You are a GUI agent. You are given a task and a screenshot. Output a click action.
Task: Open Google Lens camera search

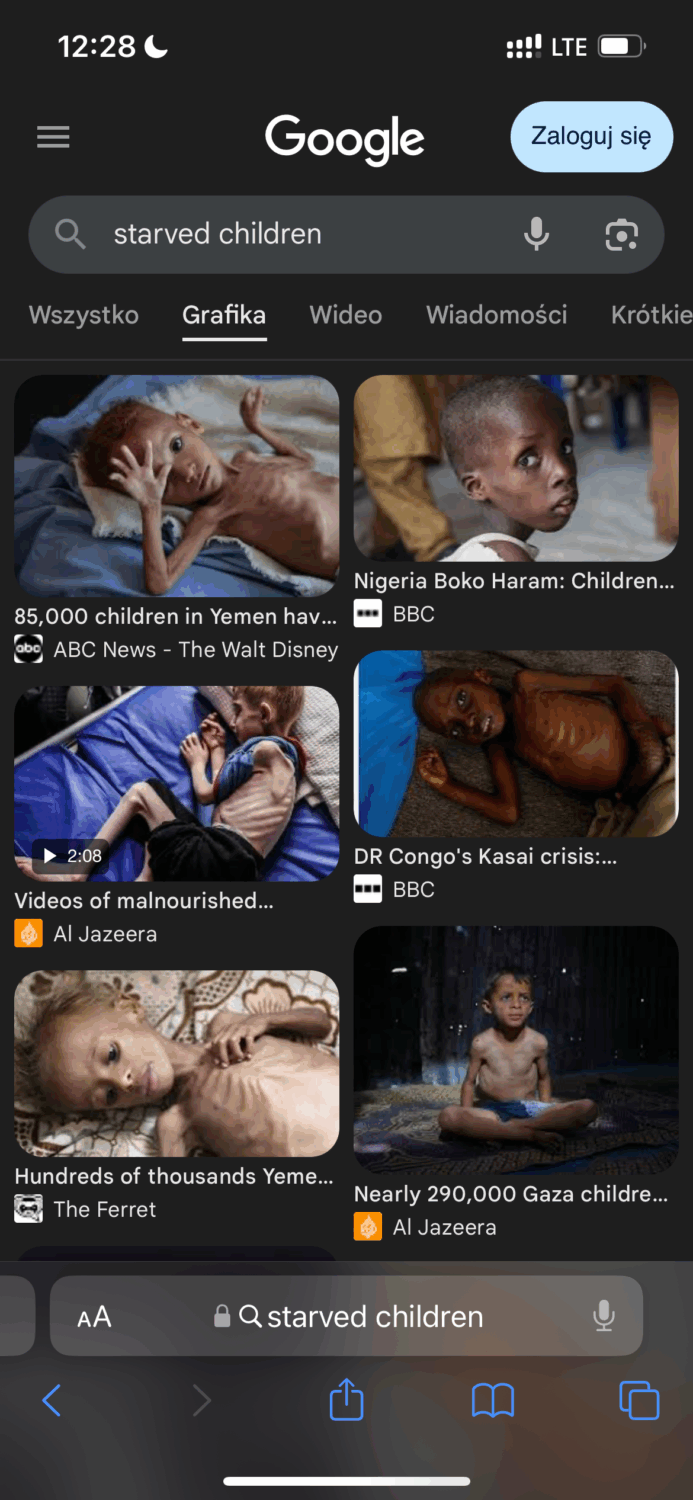621,234
